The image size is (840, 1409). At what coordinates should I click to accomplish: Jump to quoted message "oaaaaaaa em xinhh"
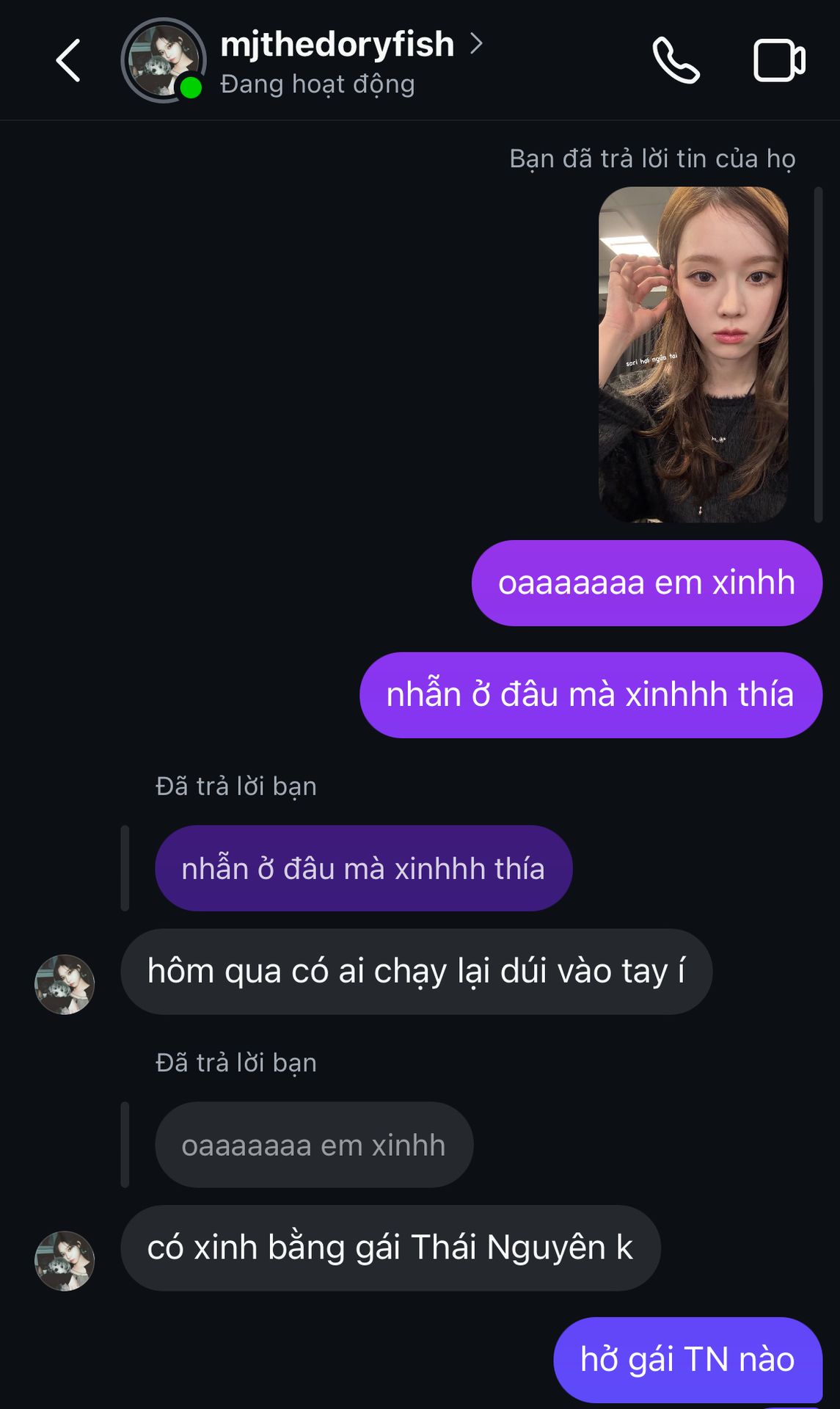click(x=314, y=1146)
